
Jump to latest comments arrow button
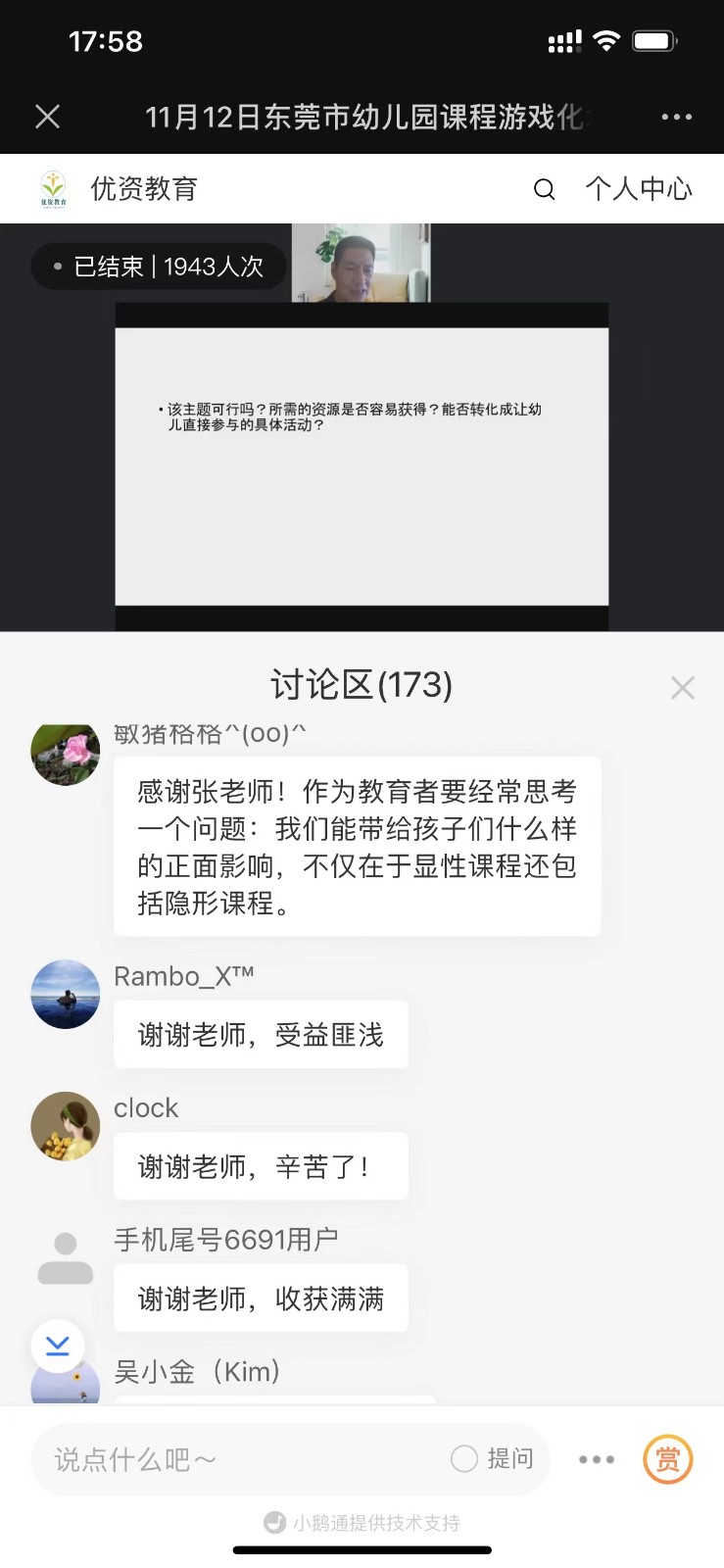tap(58, 1346)
